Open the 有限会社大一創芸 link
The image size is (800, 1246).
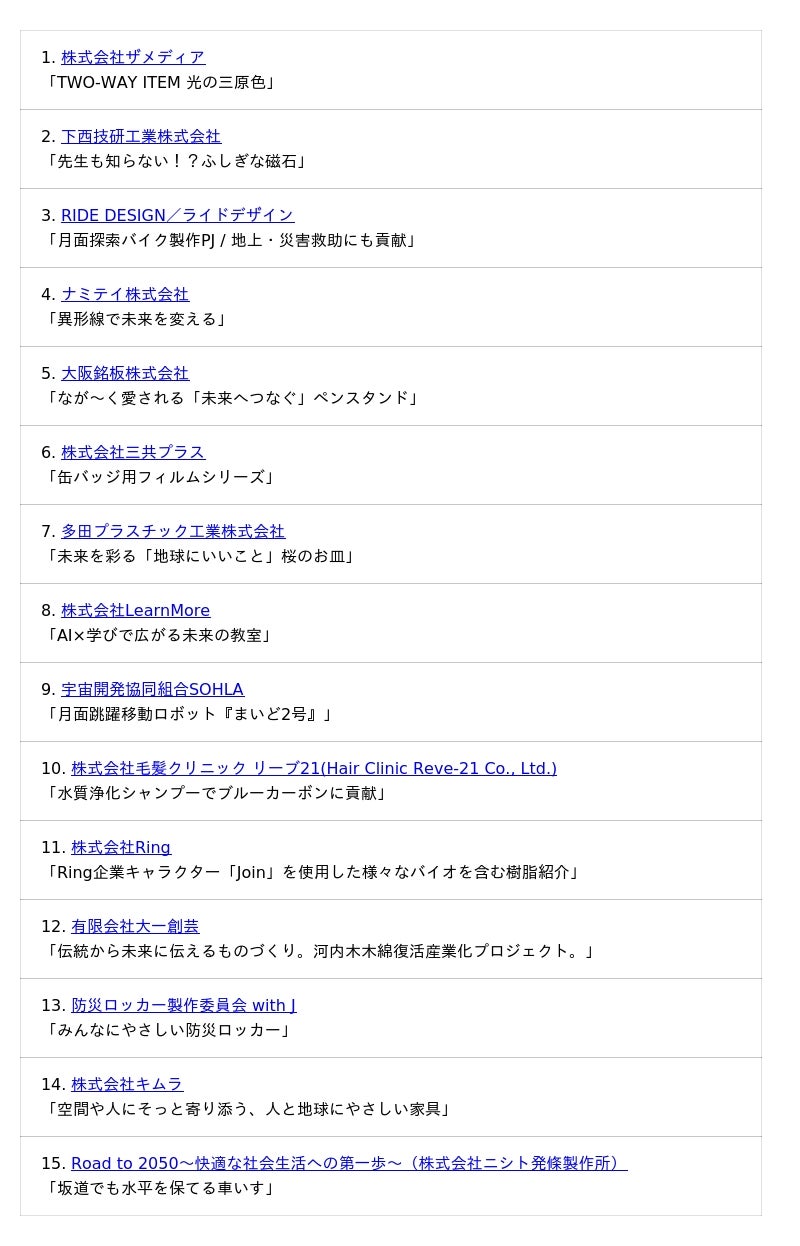click(x=135, y=927)
